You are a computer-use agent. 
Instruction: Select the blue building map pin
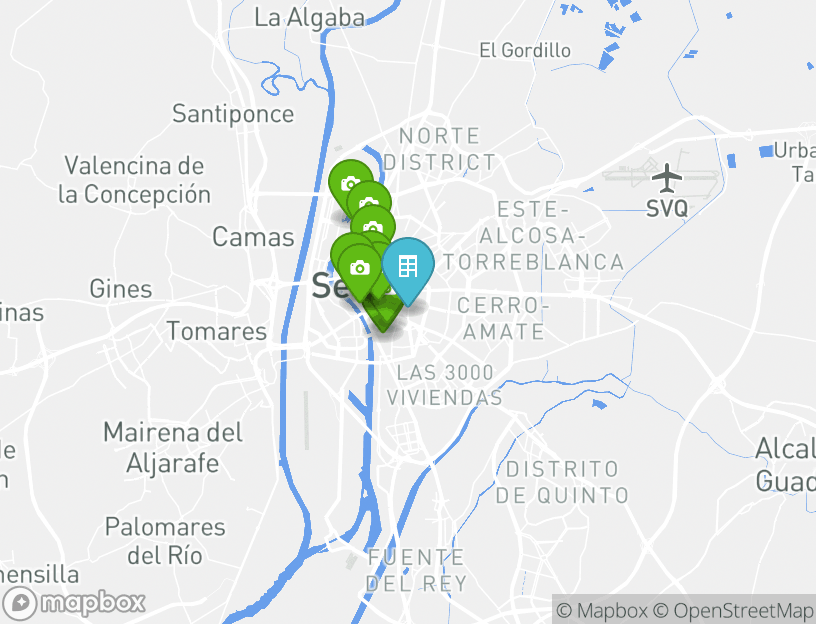[x=407, y=267]
